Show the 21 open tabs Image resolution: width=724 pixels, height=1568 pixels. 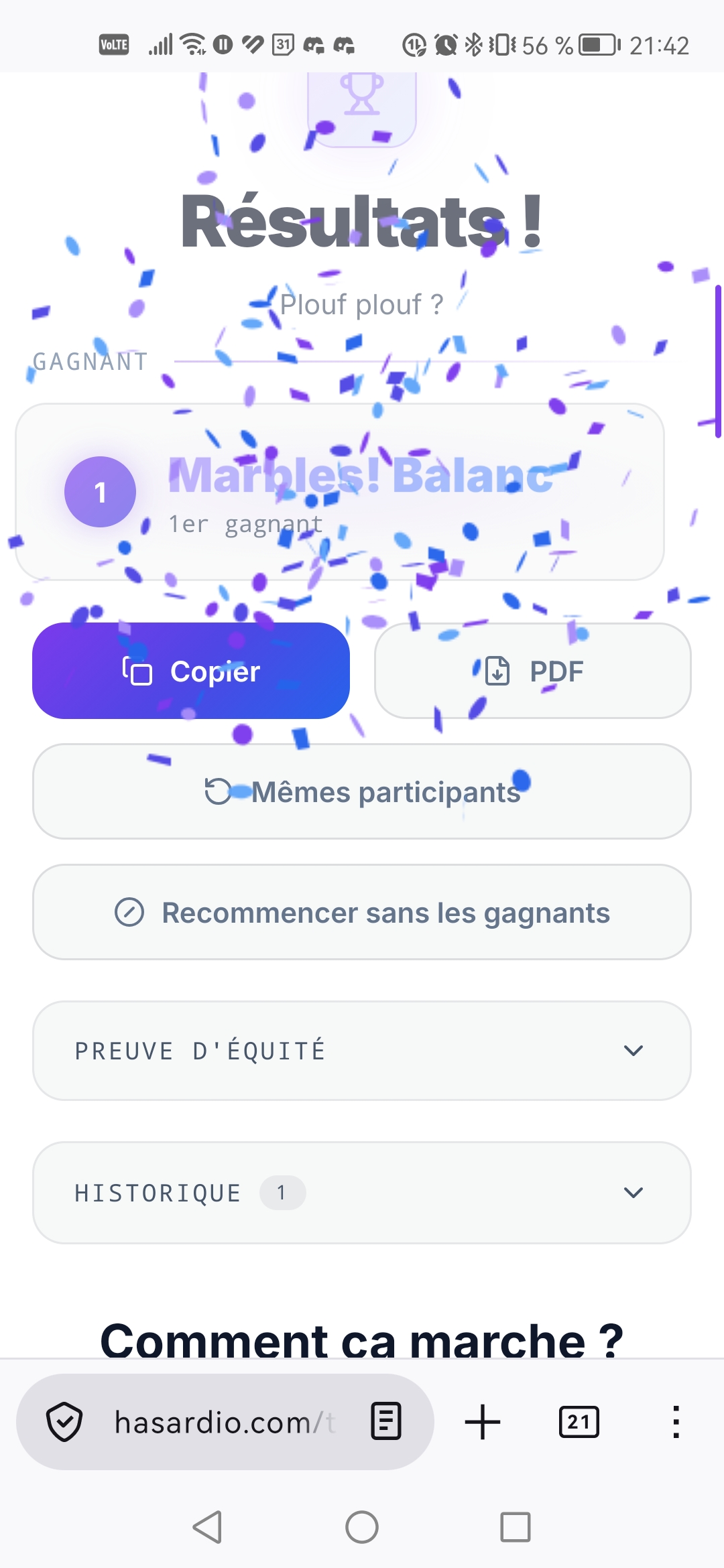[579, 1422]
